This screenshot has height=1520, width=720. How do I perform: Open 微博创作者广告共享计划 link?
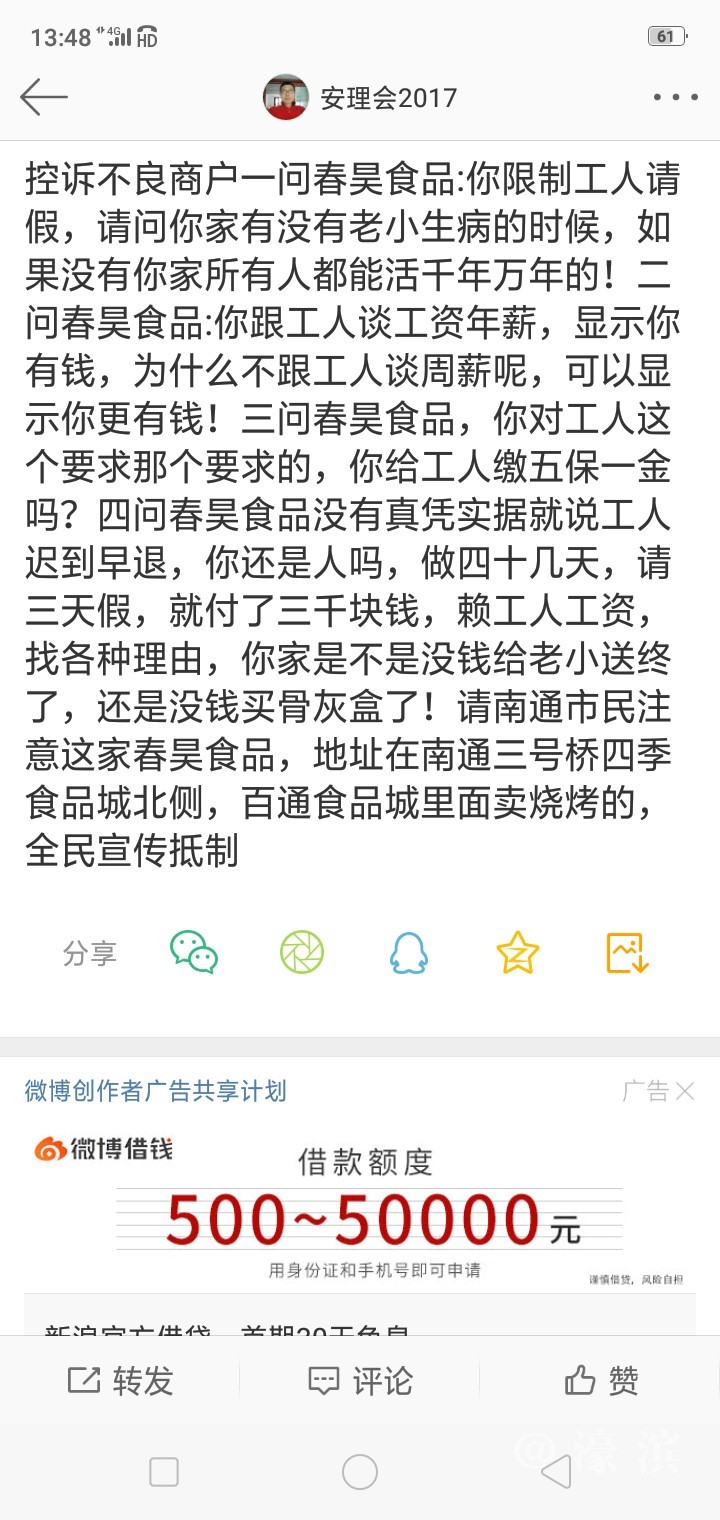click(x=155, y=1090)
